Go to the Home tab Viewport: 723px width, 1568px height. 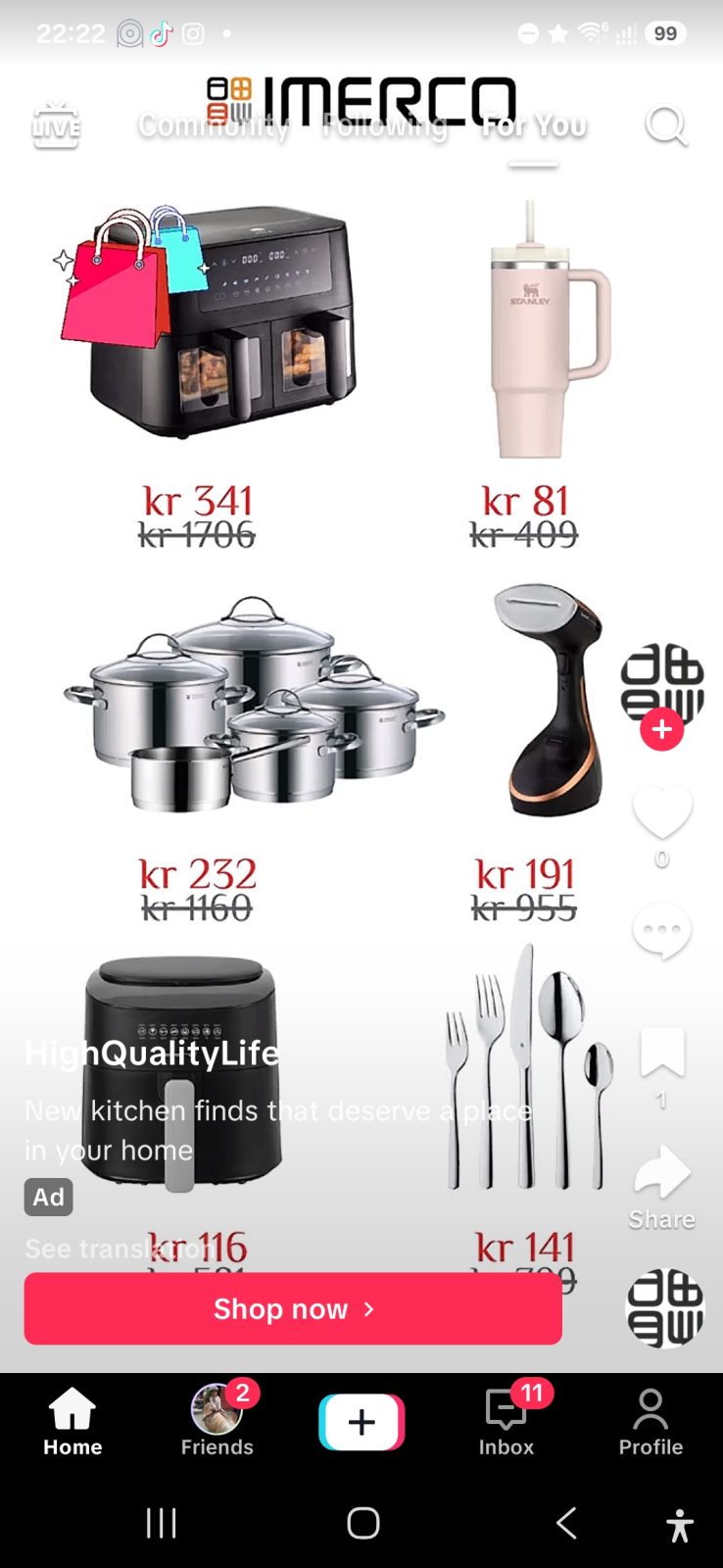pyautogui.click(x=72, y=1422)
